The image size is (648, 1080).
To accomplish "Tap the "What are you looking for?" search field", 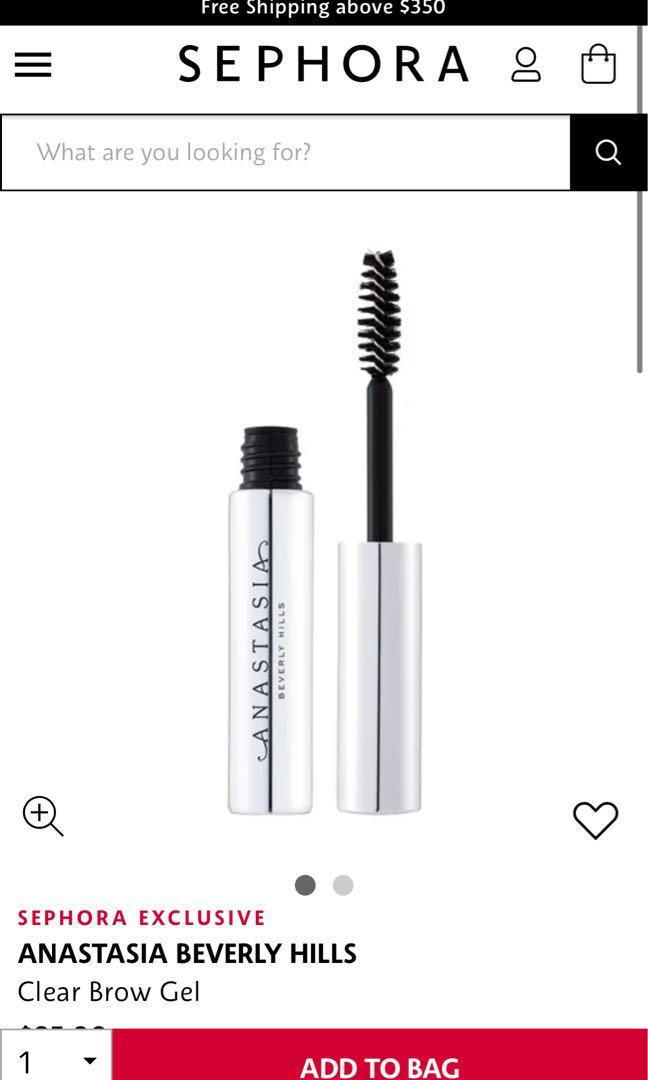I will (x=285, y=152).
